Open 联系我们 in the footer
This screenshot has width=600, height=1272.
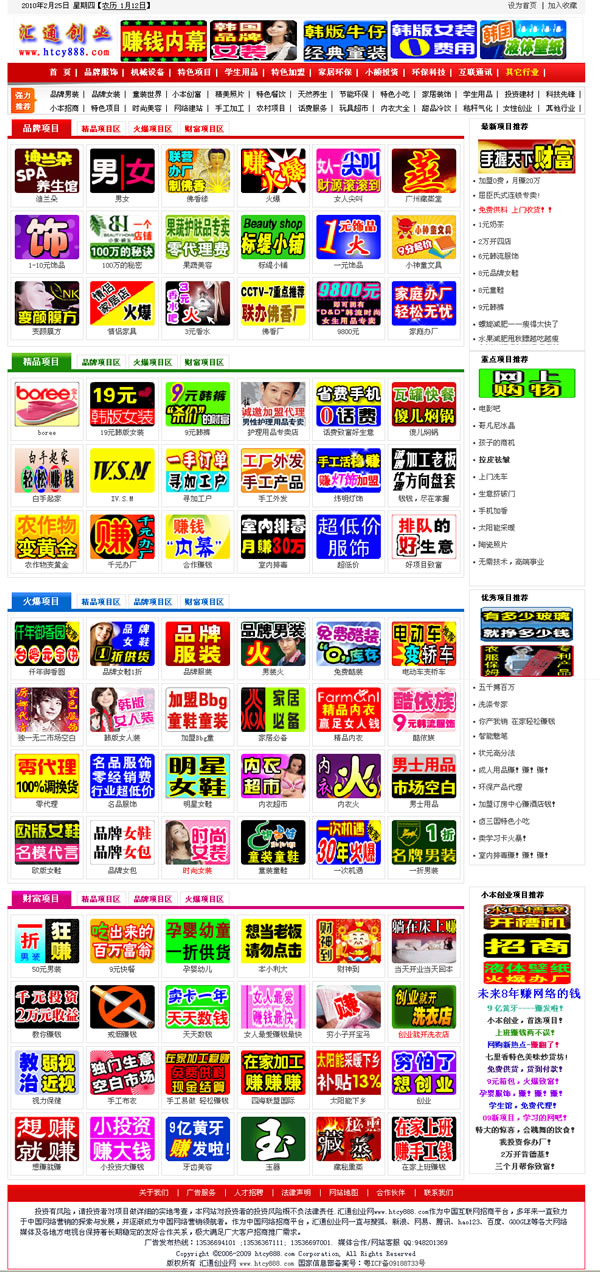click(439, 1192)
